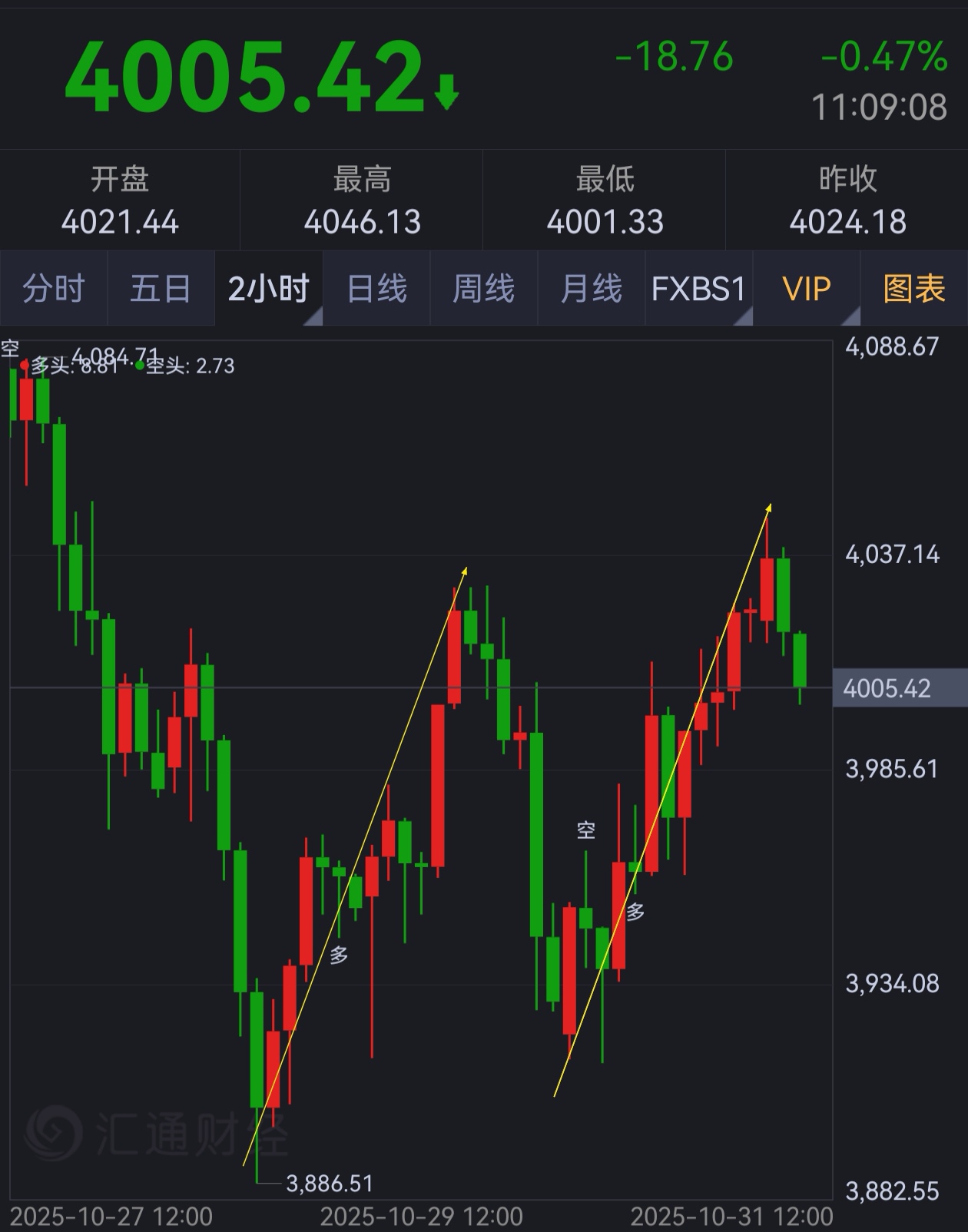This screenshot has width=968, height=1232.
Task: Open the 图表 view
Action: [x=913, y=289]
